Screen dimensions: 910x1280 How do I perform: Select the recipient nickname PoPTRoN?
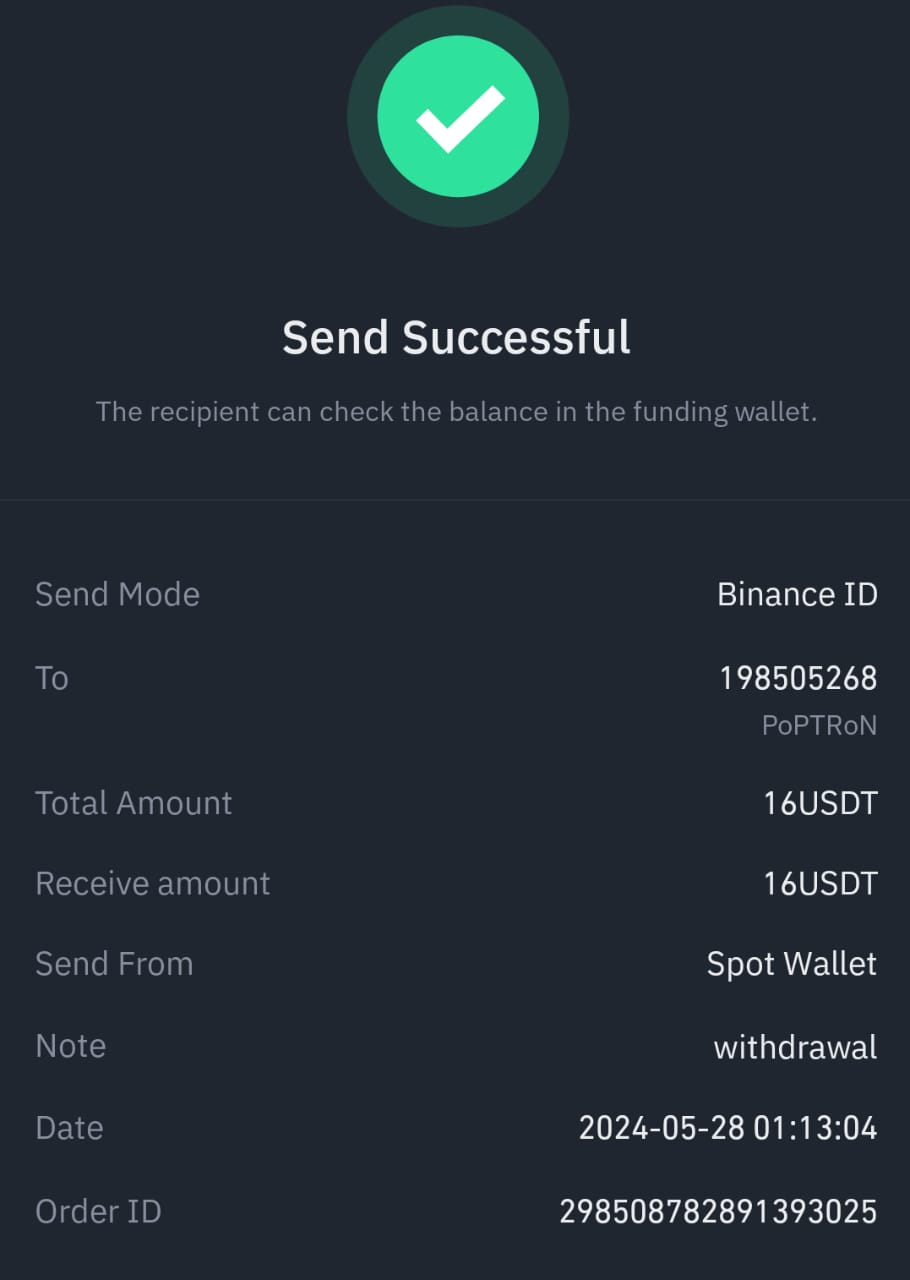pos(819,725)
